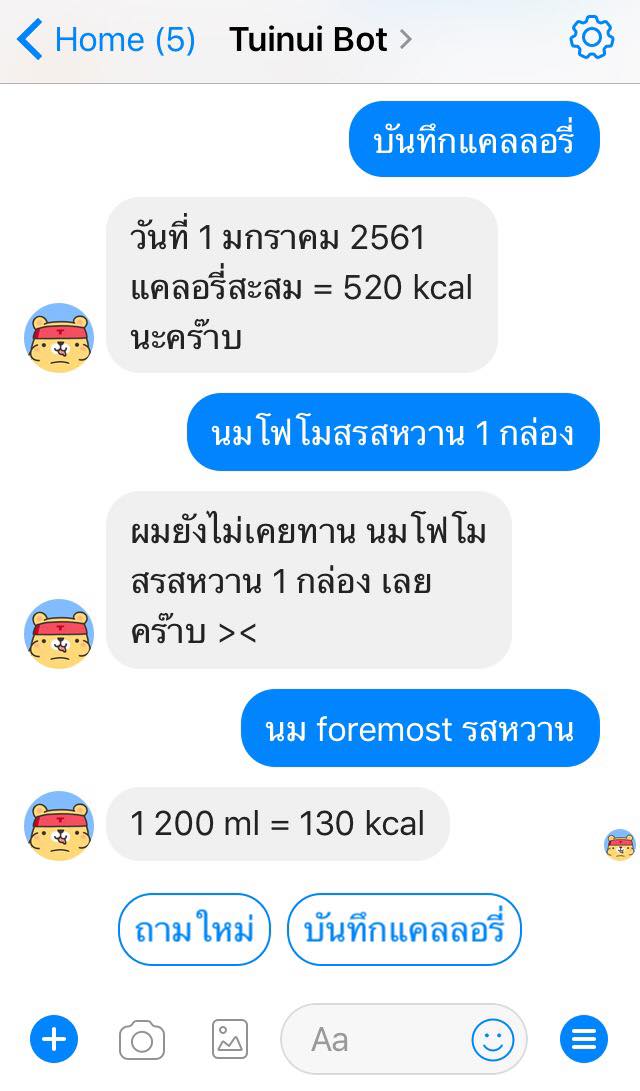Select the ถามใหม่ quick reply

[x=194, y=930]
